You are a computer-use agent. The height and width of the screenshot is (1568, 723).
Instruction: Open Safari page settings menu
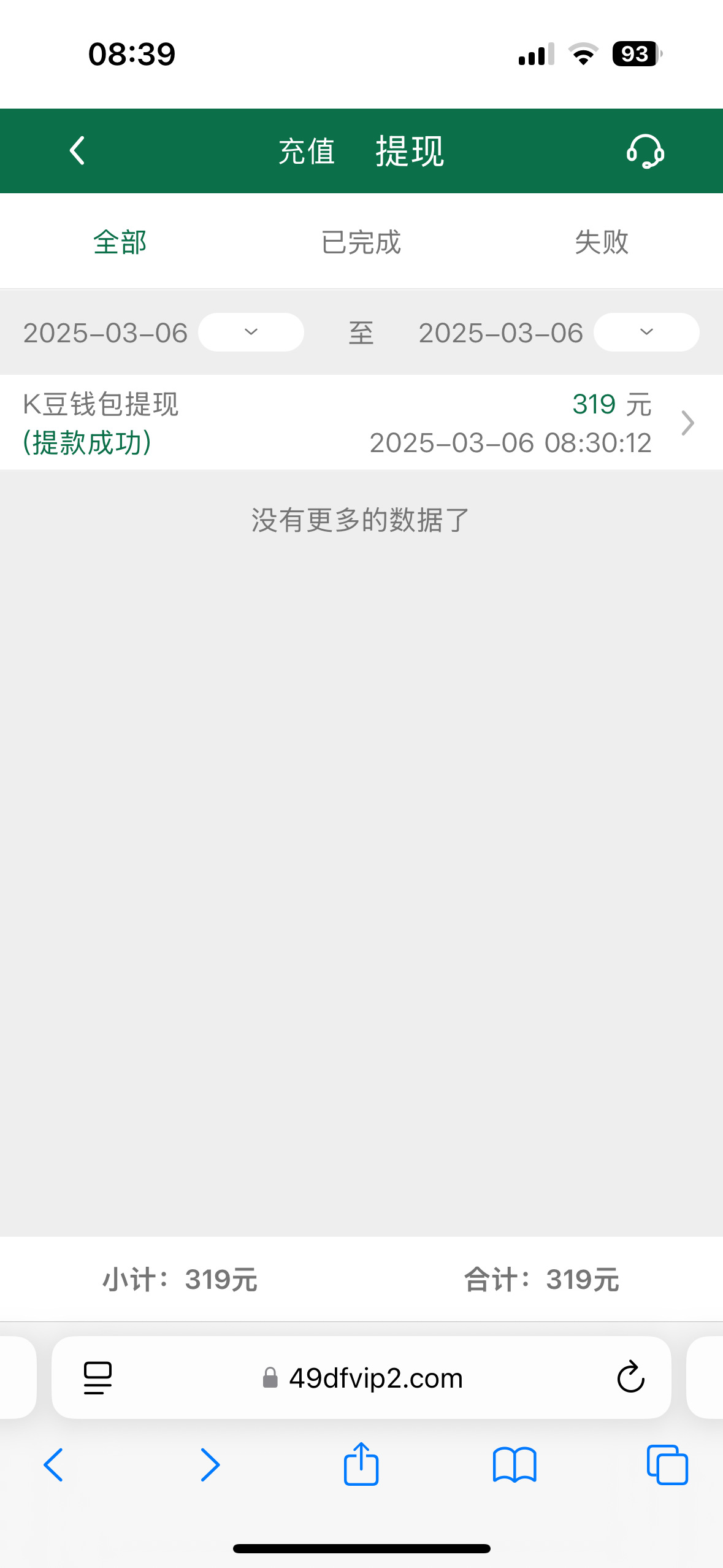(98, 1378)
